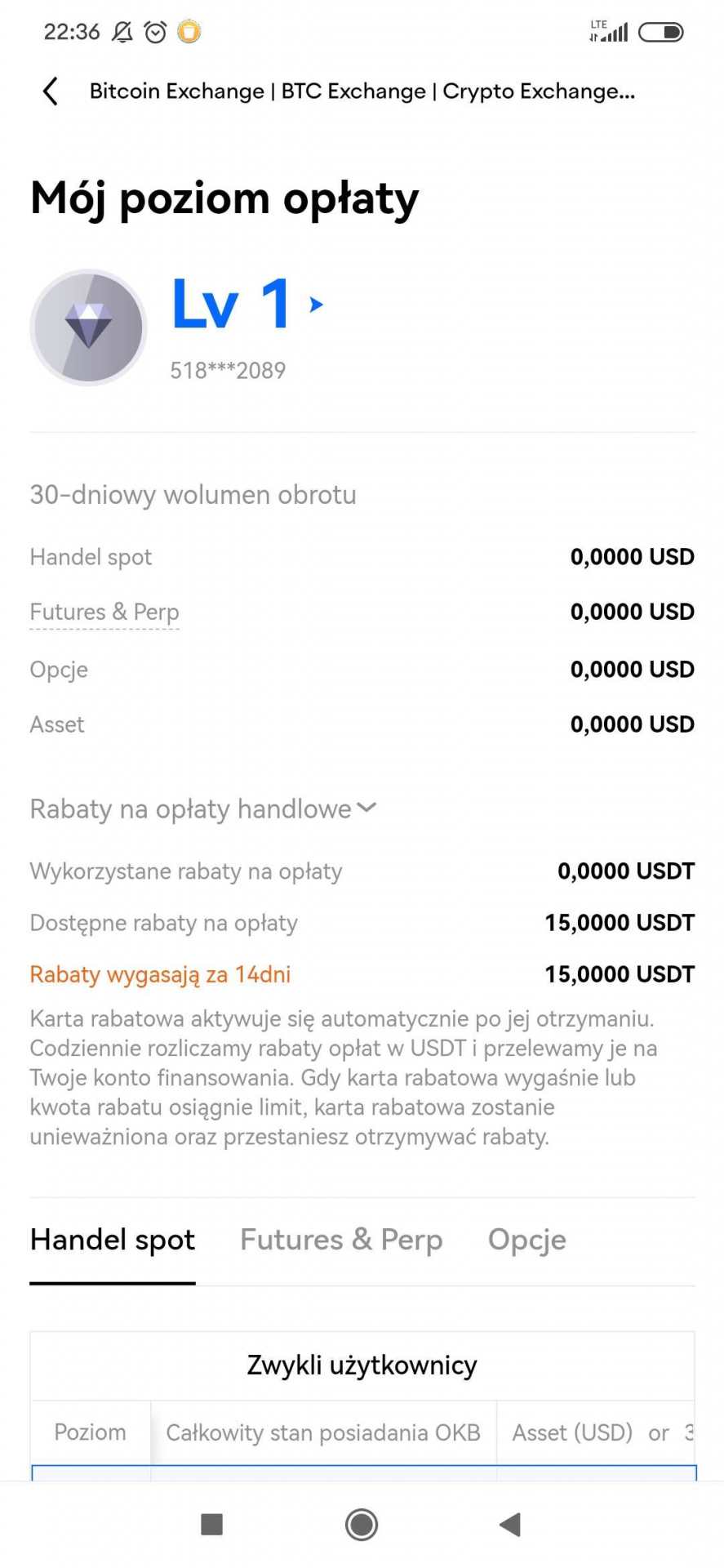724x1568 pixels.
Task: Tap the muted notifications icon in status bar
Action: [121, 31]
